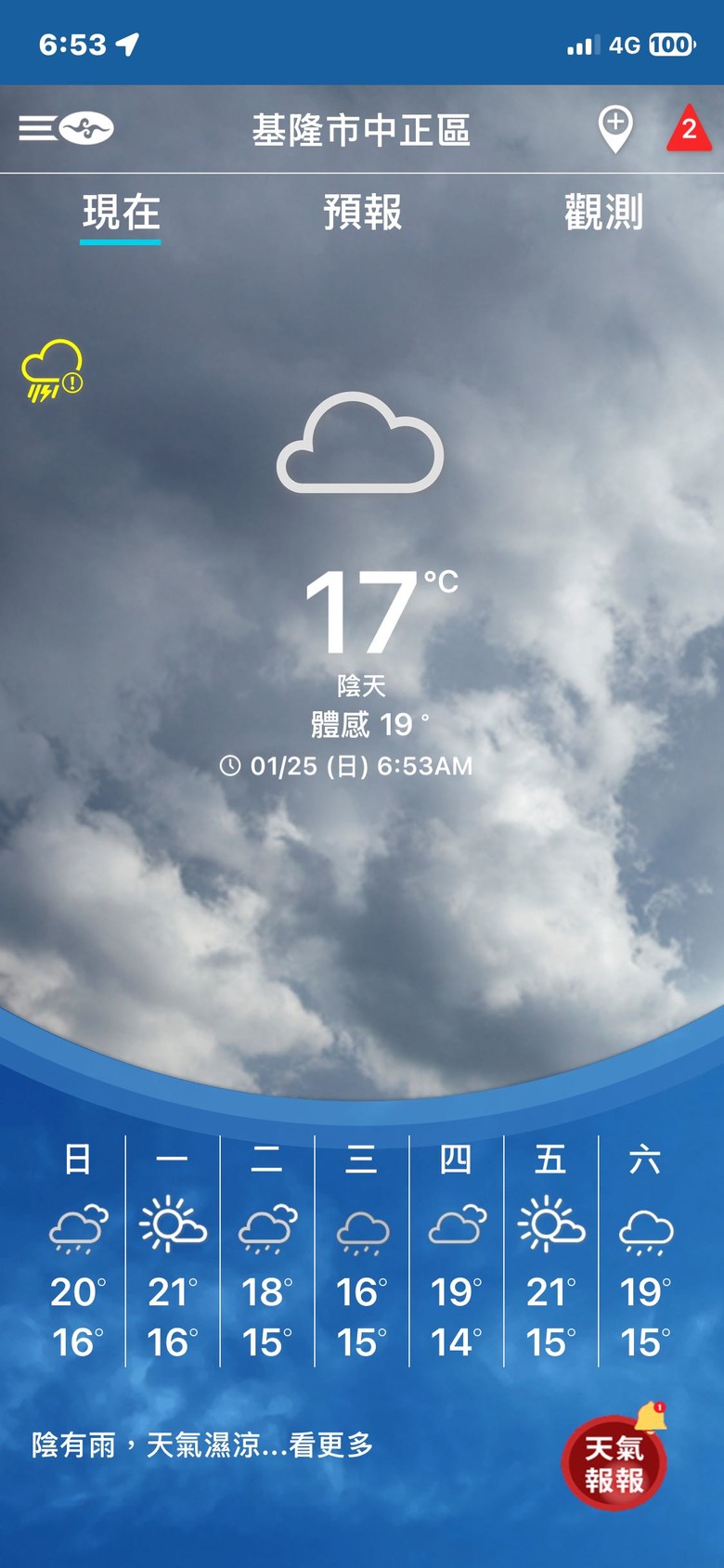The height and width of the screenshot is (1568, 724).
Task: Tap 陰有雨，天氣濕涼...看更多 to read more
Action: click(x=202, y=1445)
